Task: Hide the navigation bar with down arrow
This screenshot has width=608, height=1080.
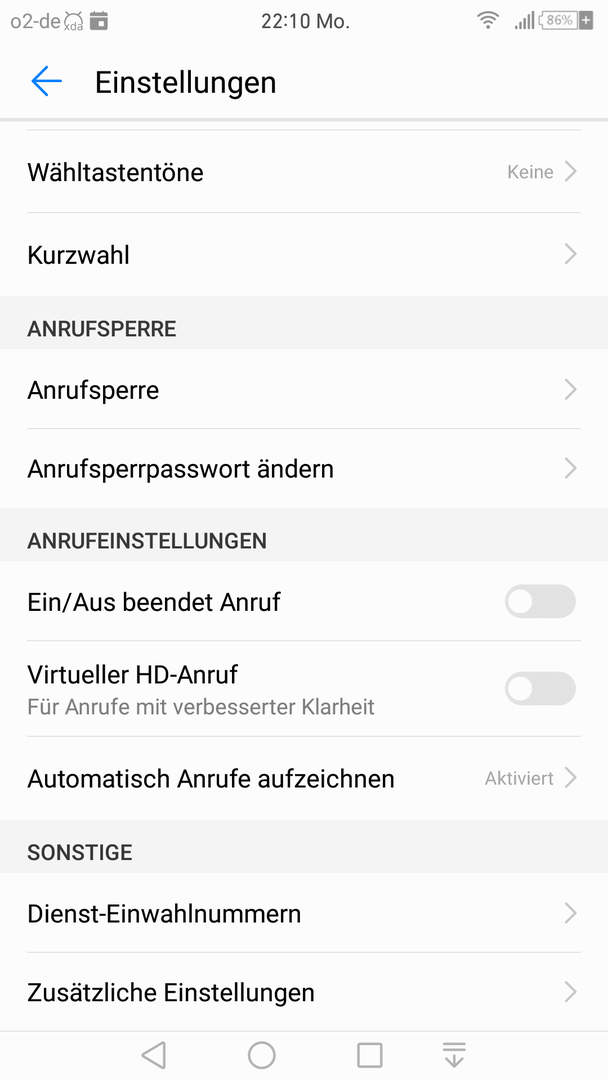Action: (x=454, y=1055)
